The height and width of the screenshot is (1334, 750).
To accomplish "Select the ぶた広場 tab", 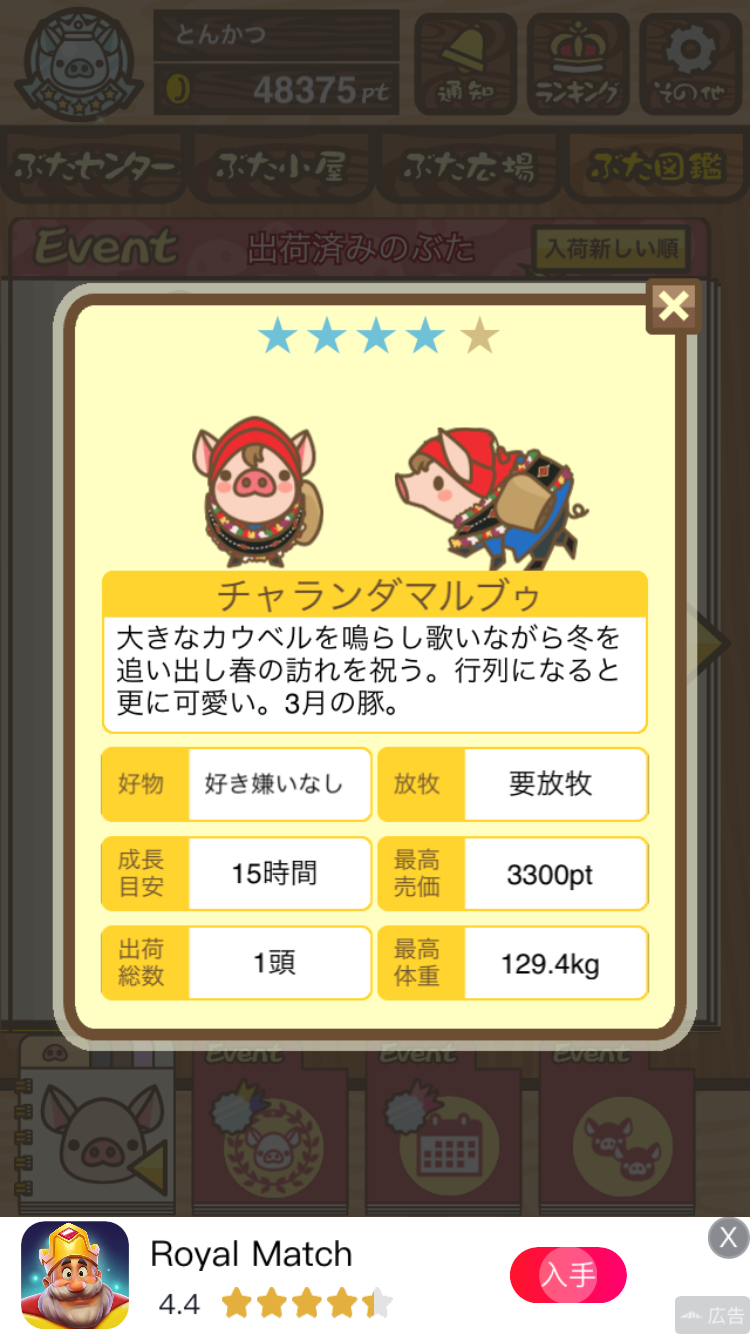I will click(x=468, y=167).
